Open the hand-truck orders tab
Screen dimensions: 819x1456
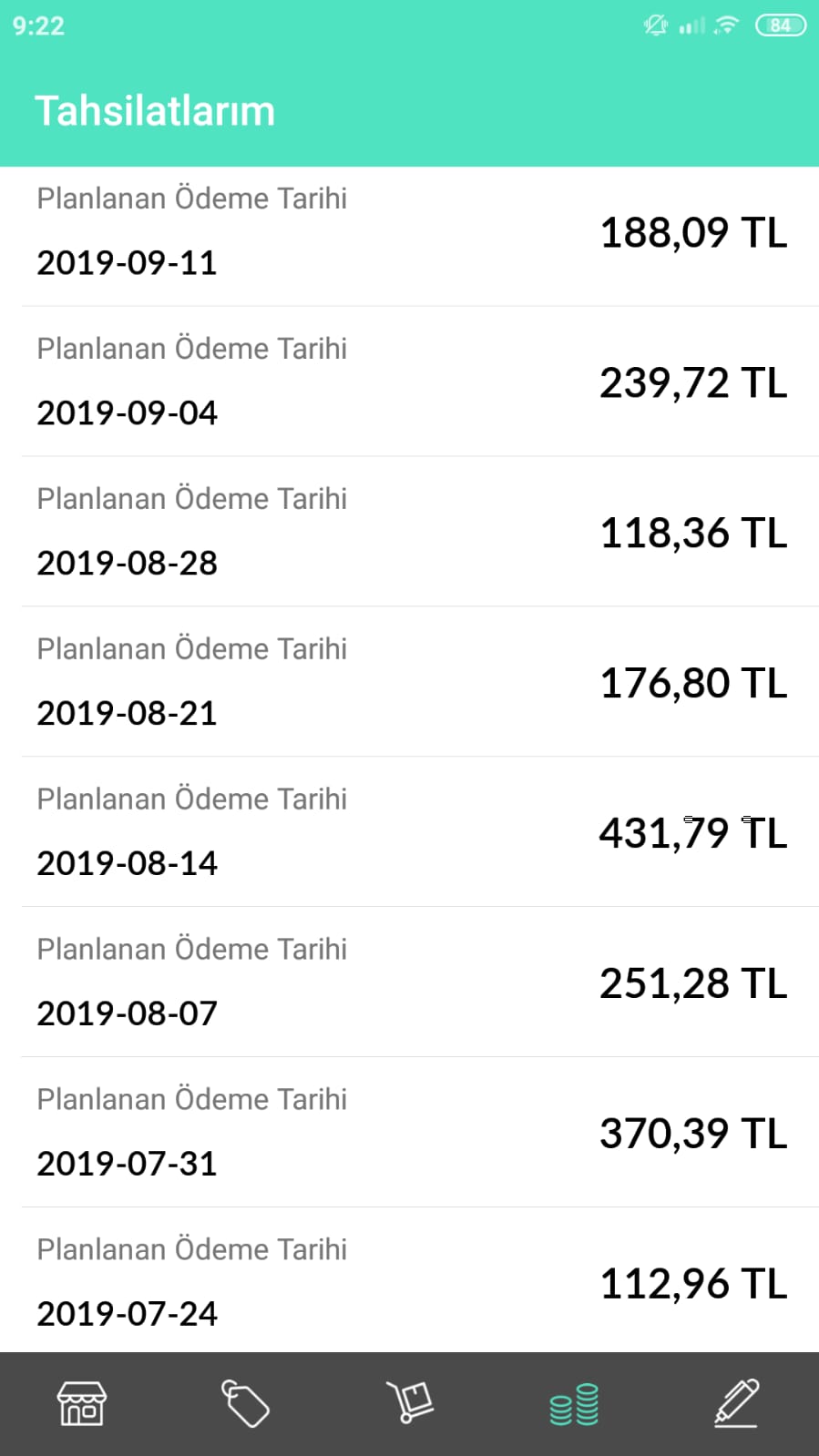[x=410, y=1403]
